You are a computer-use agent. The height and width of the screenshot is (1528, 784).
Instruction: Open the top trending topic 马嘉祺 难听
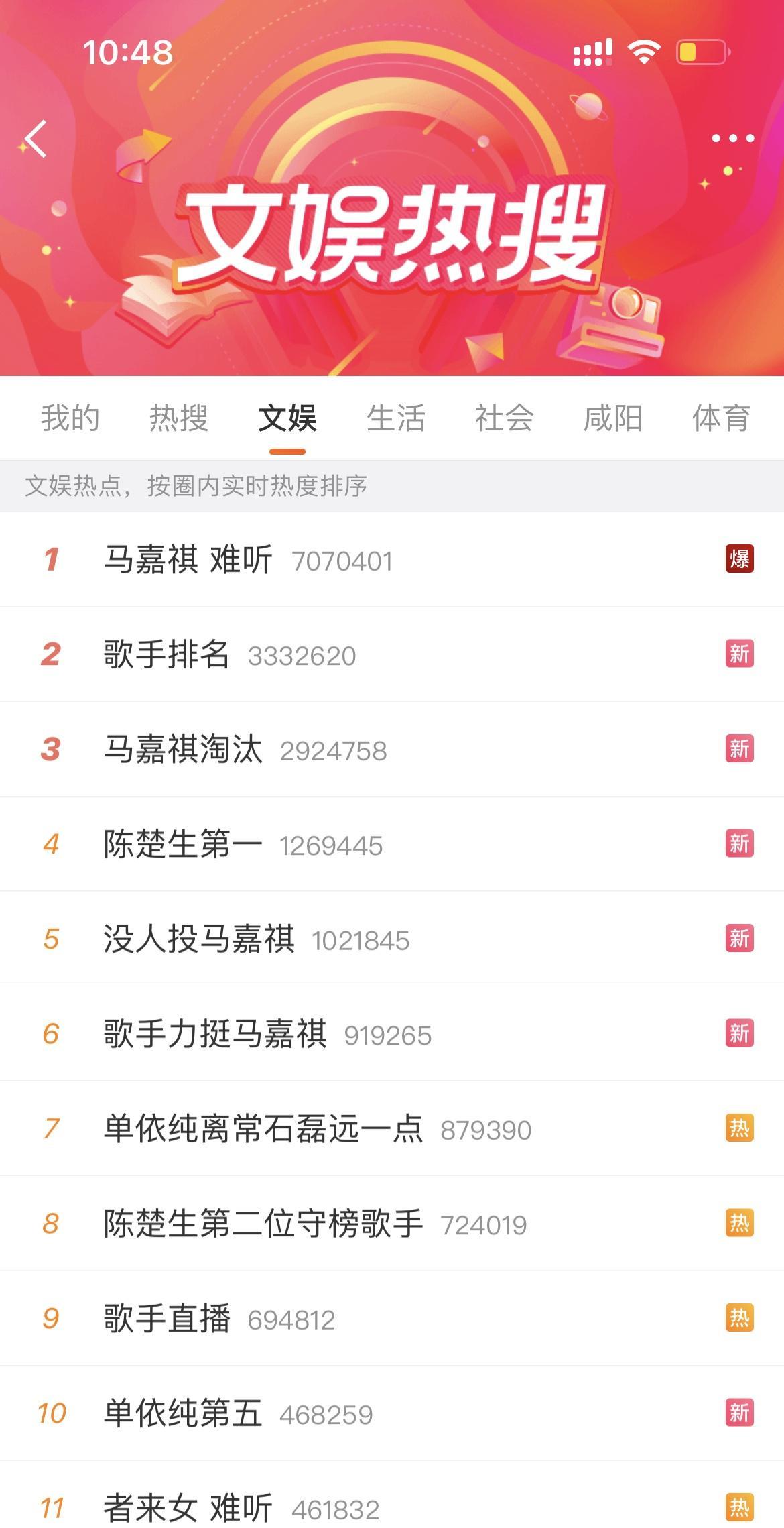392,559
